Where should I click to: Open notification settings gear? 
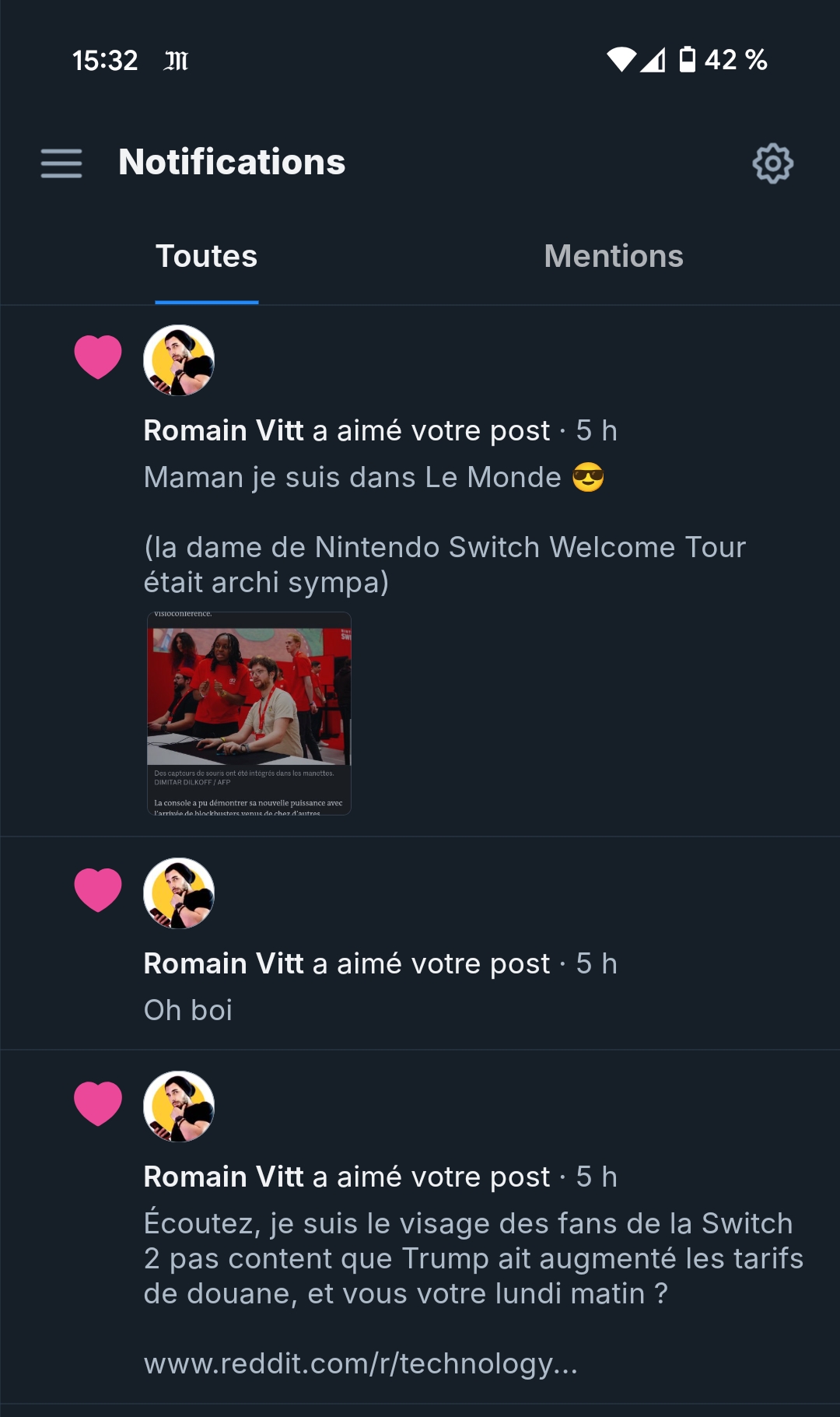772,163
